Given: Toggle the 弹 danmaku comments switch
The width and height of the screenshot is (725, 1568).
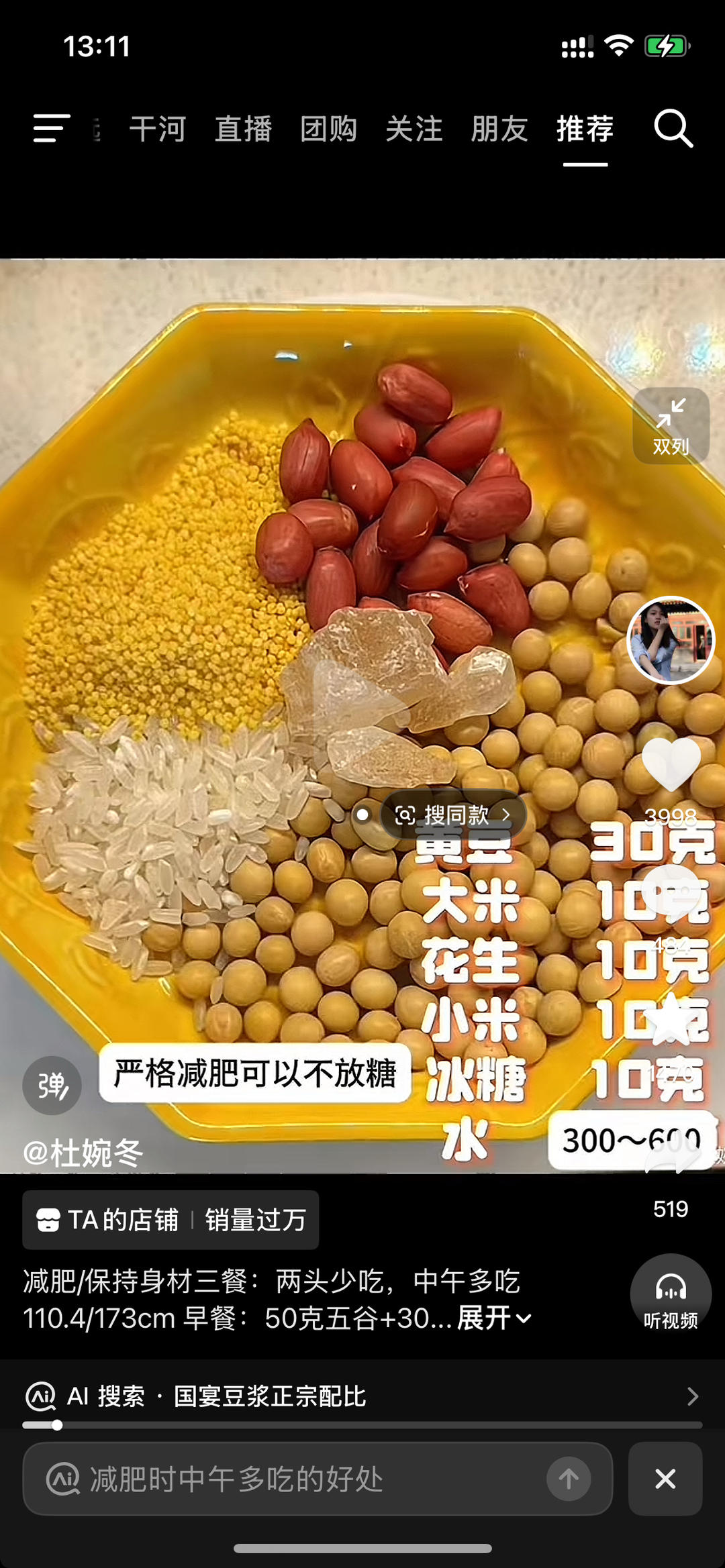Looking at the screenshot, I should 52,1085.
